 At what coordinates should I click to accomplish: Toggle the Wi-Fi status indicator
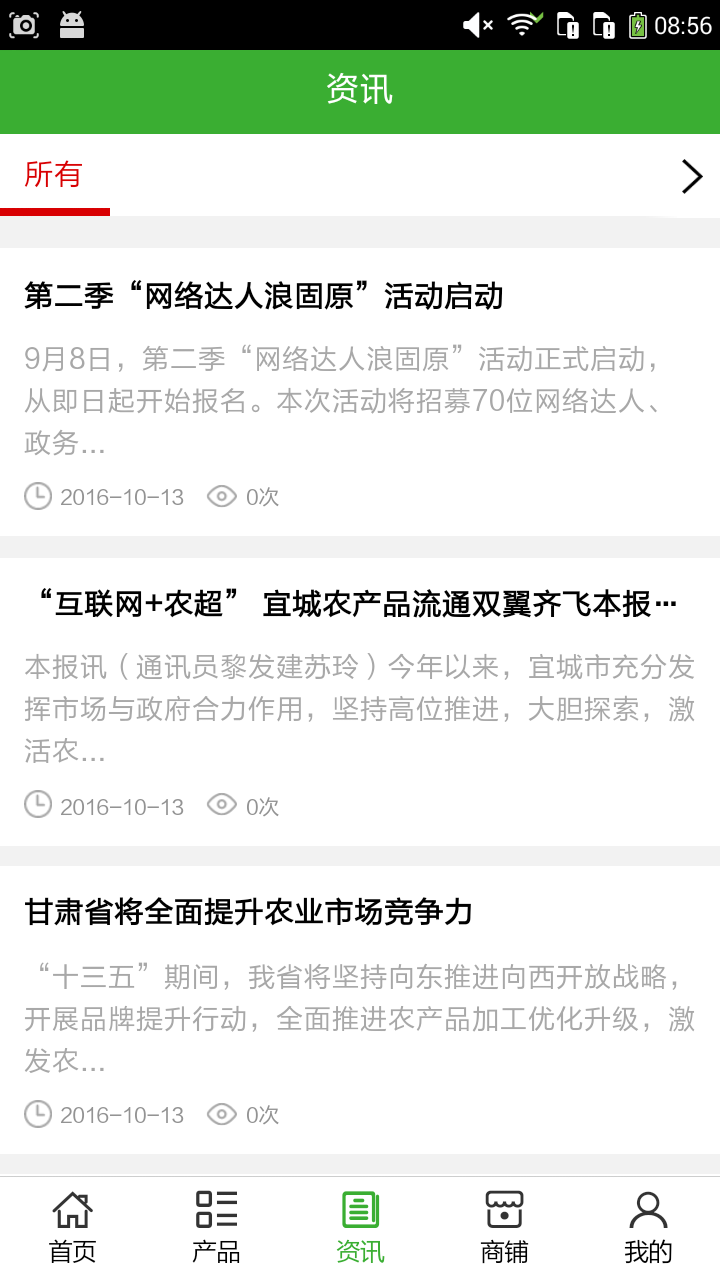coord(523,24)
